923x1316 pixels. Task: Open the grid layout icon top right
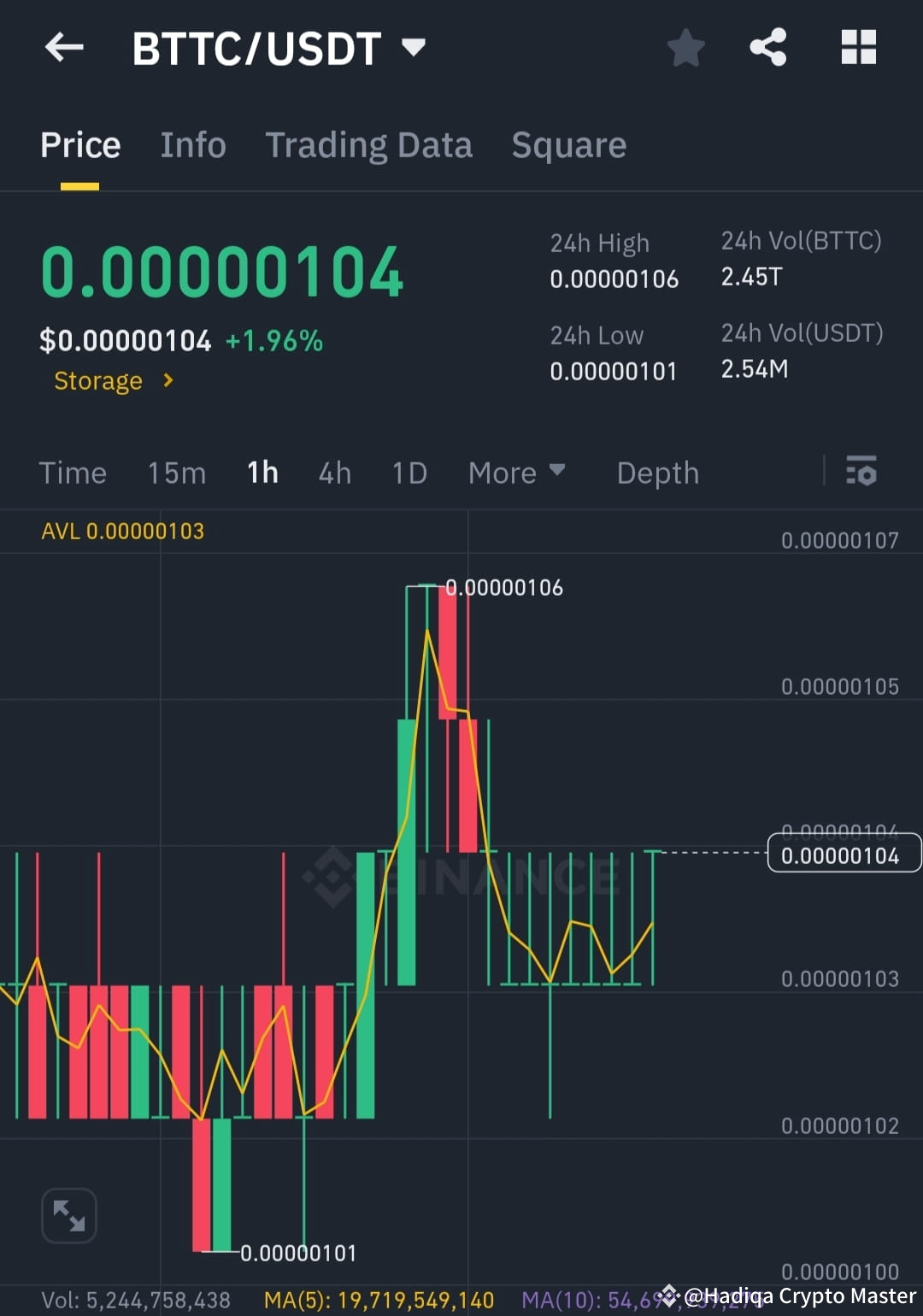coord(858,48)
